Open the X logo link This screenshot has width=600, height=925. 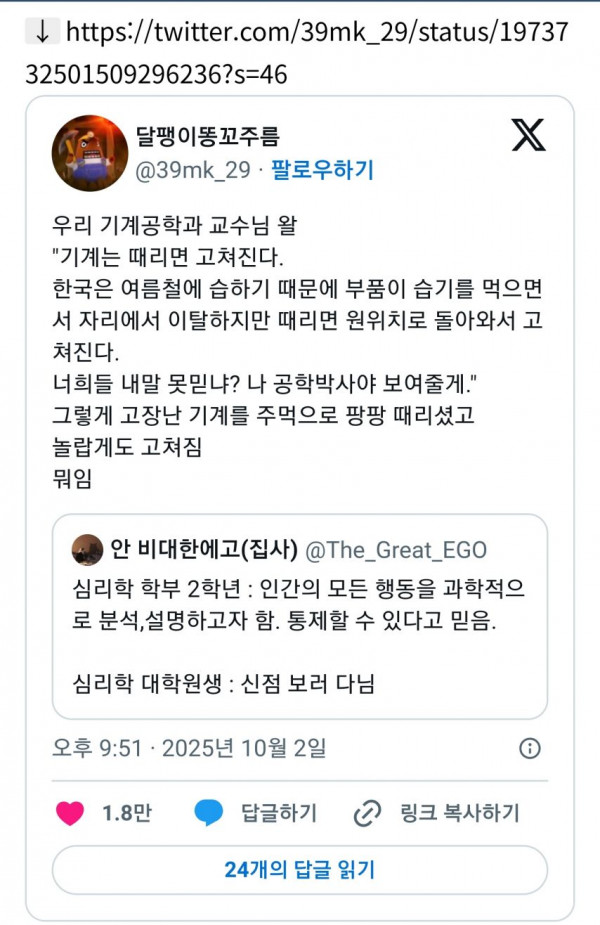pyautogui.click(x=529, y=135)
